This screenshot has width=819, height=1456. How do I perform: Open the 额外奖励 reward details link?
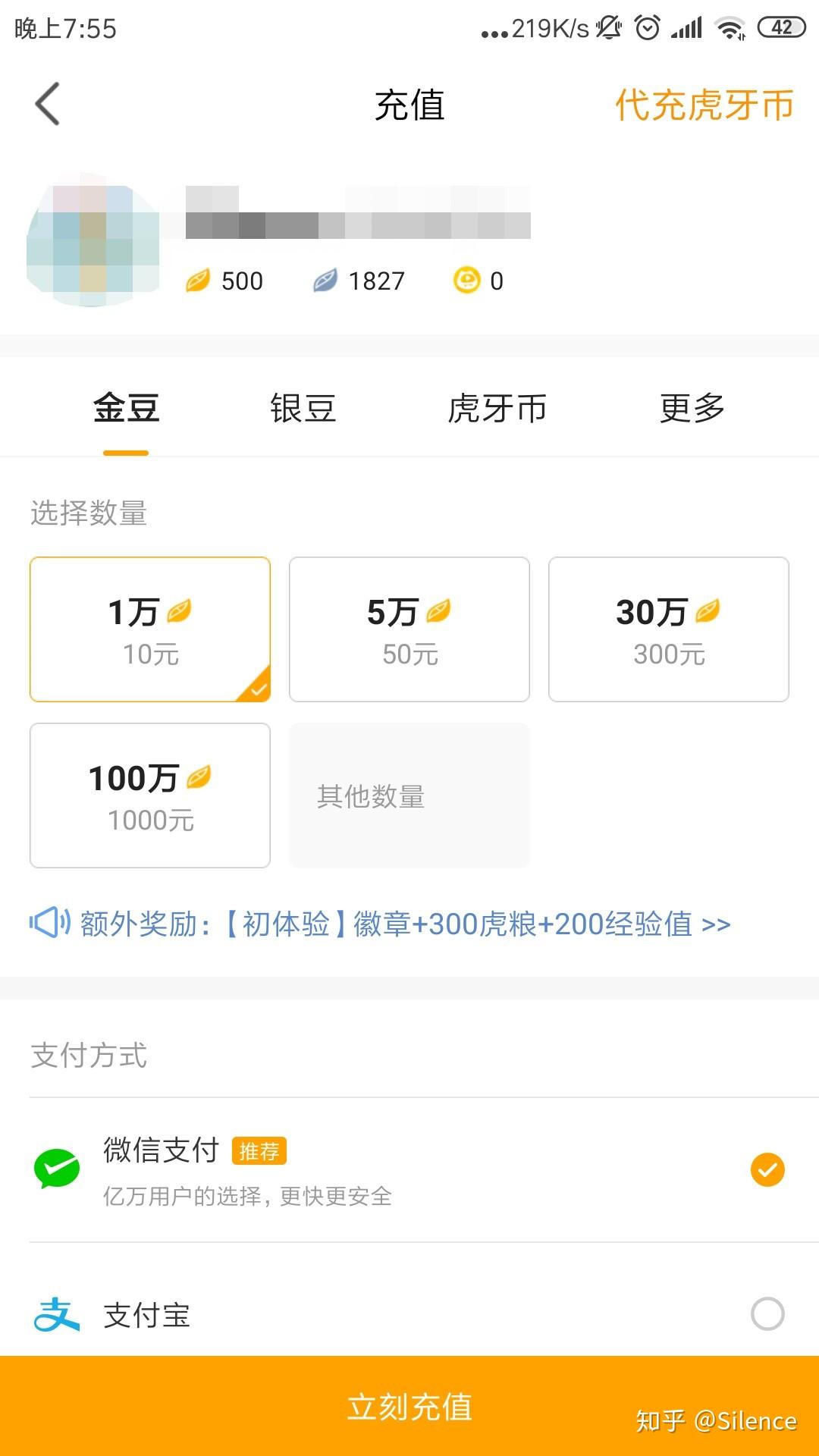coord(380,924)
